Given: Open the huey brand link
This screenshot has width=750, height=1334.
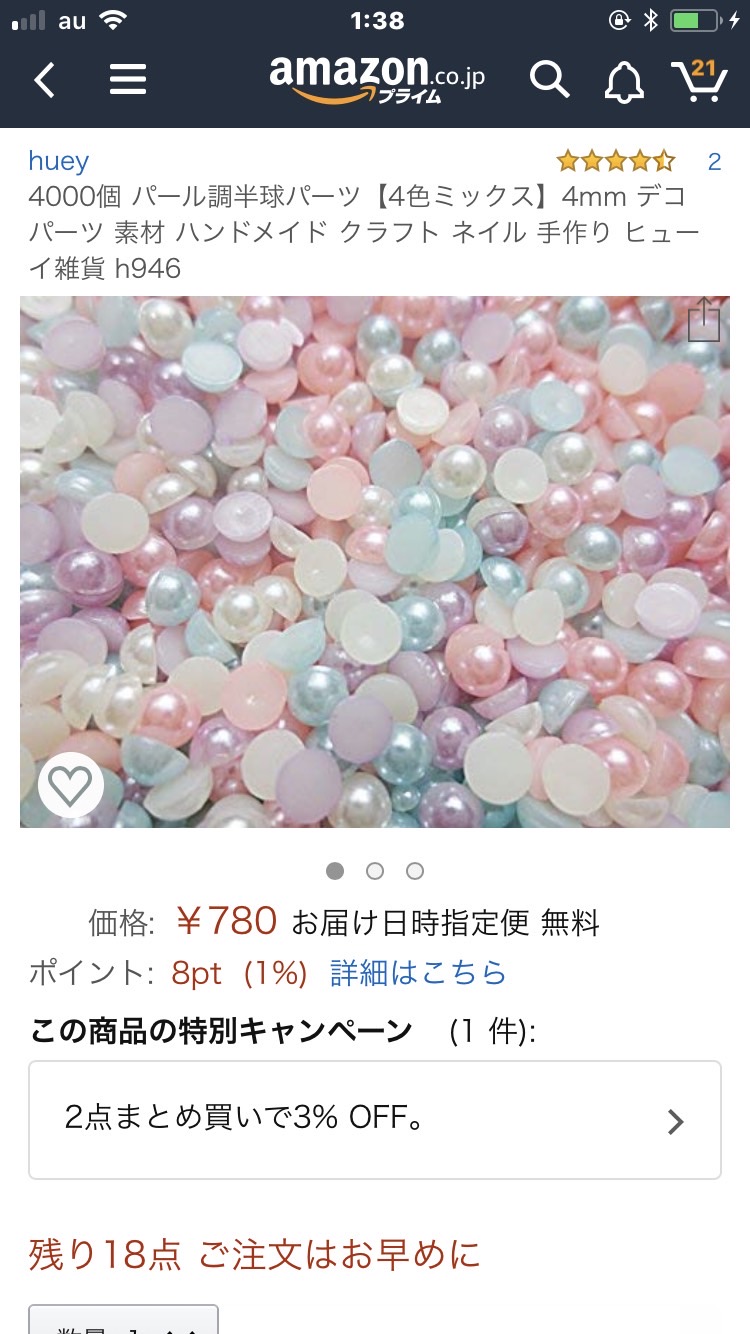Looking at the screenshot, I should point(58,161).
